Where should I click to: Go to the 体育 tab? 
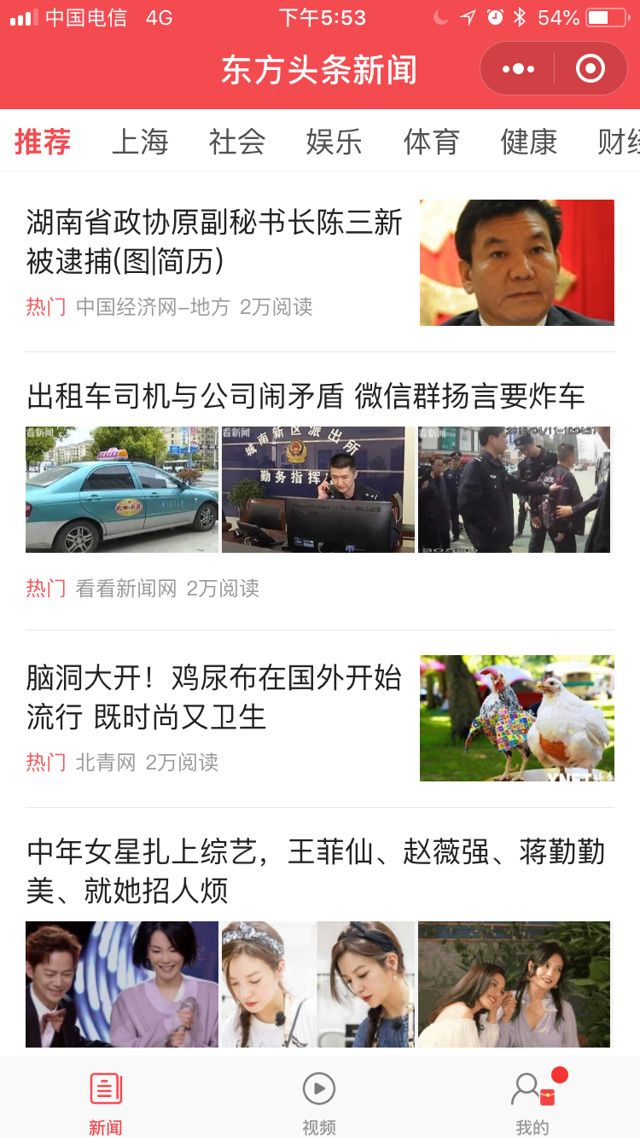[431, 142]
